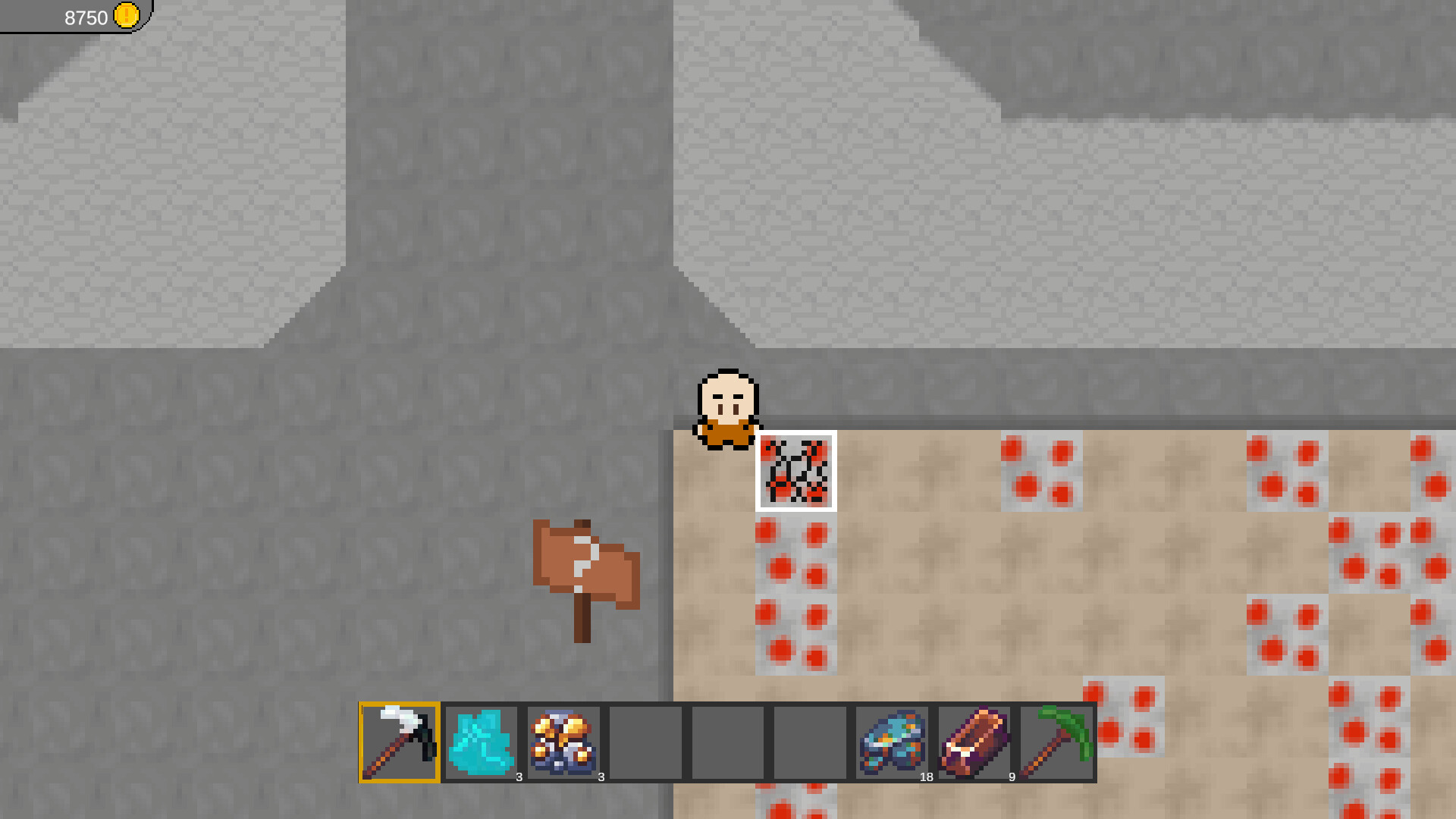Choose the gold ore hotbar slot
This screenshot has width=1456, height=819.
point(563,742)
